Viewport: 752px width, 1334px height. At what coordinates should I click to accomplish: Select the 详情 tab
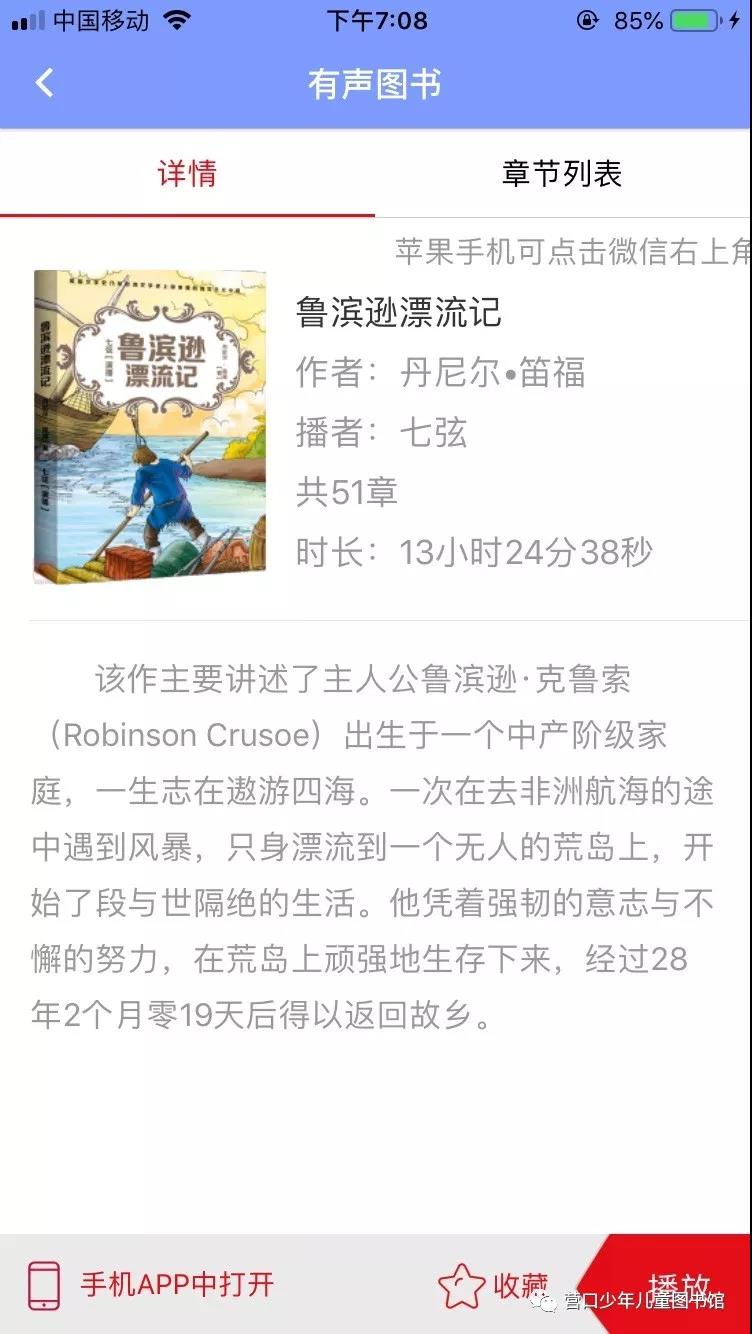point(187,174)
